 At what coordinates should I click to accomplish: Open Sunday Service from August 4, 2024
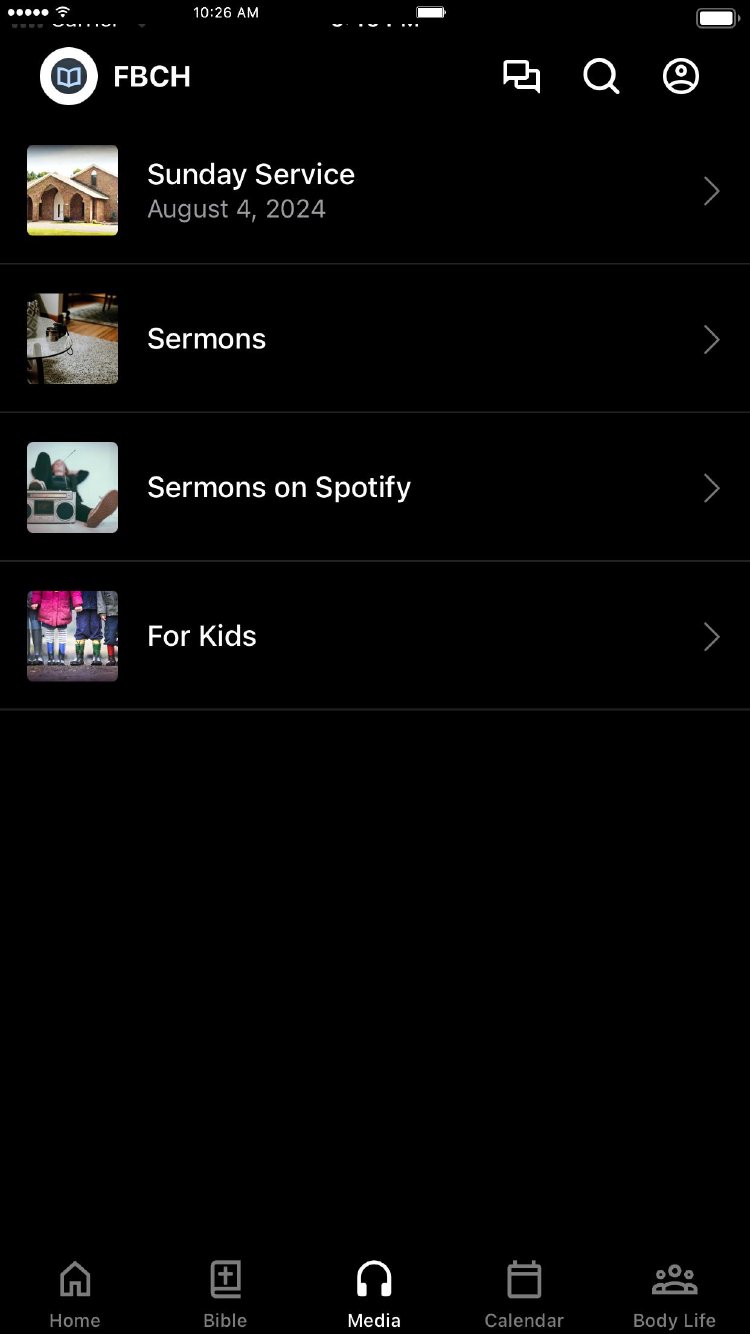[x=374, y=191]
